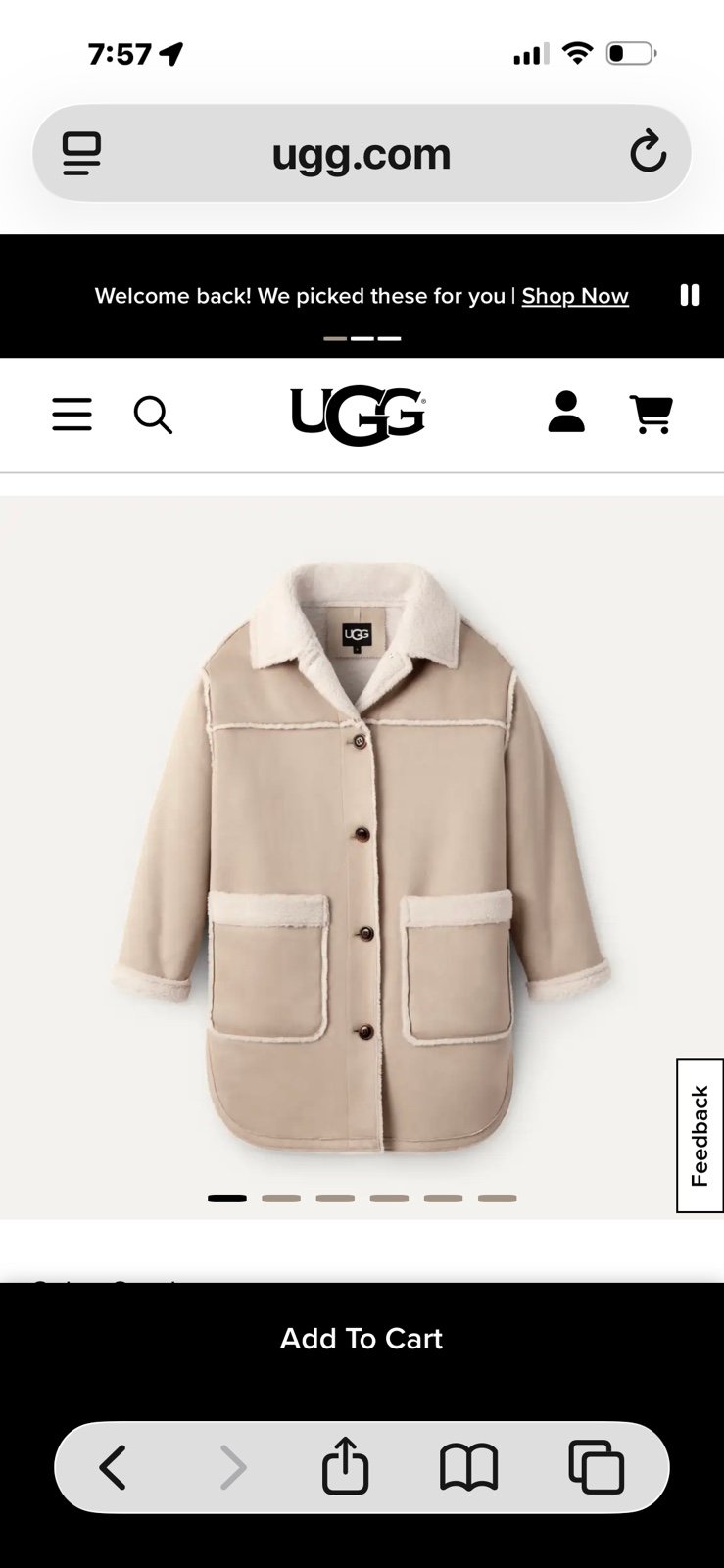Tap the Shop Now link

[x=574, y=296]
